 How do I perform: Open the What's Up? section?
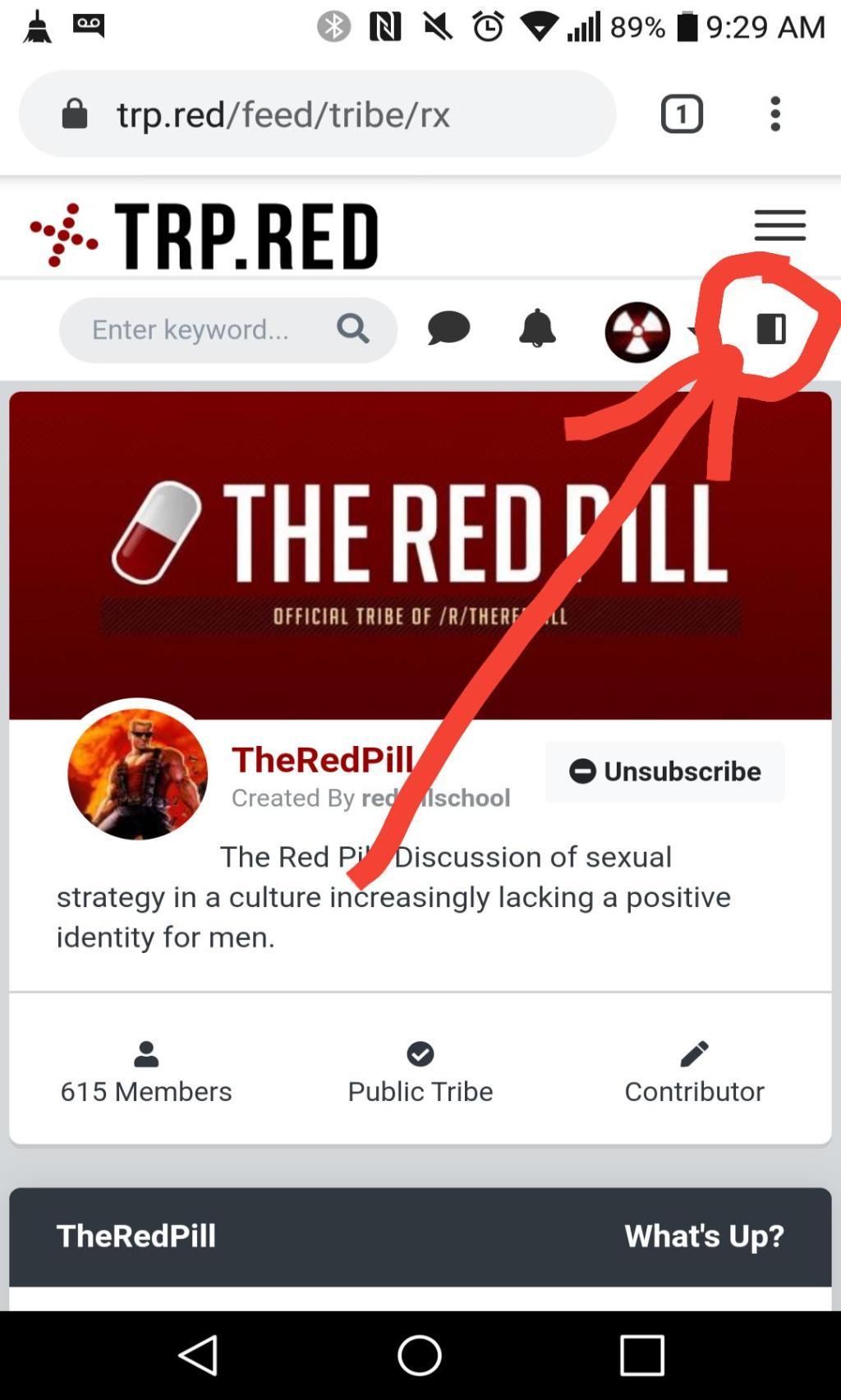tap(704, 1236)
